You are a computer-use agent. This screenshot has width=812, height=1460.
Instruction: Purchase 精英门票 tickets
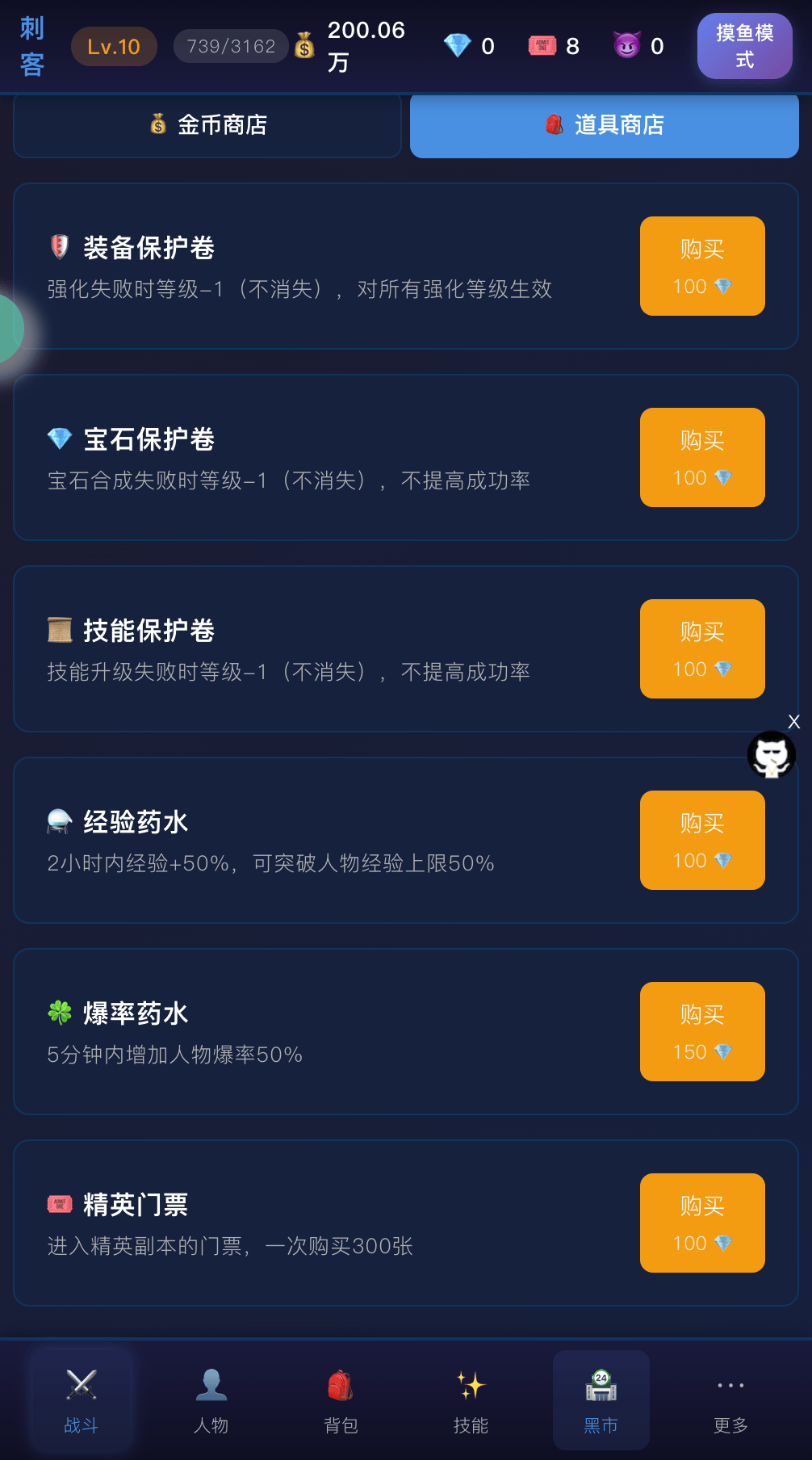(x=702, y=1223)
